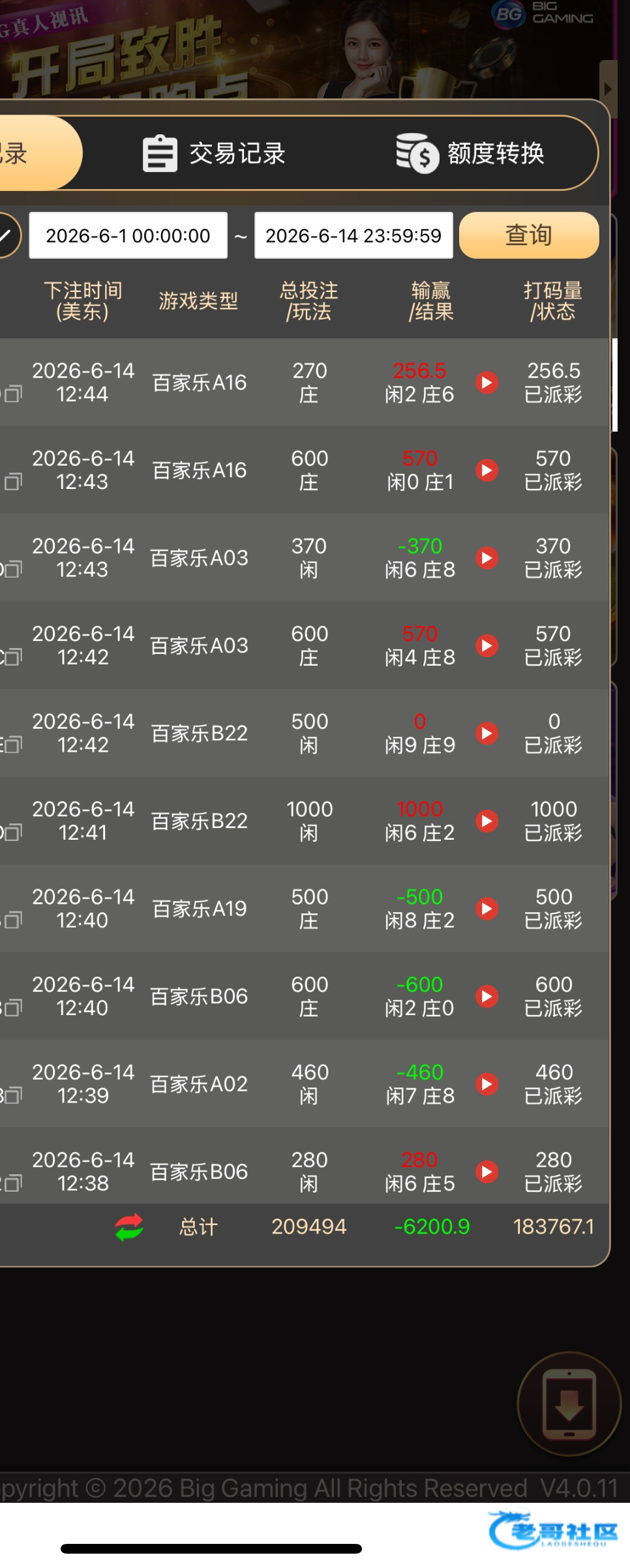Open the 额度转换 tab
This screenshot has height=1568, width=630.
(x=470, y=153)
